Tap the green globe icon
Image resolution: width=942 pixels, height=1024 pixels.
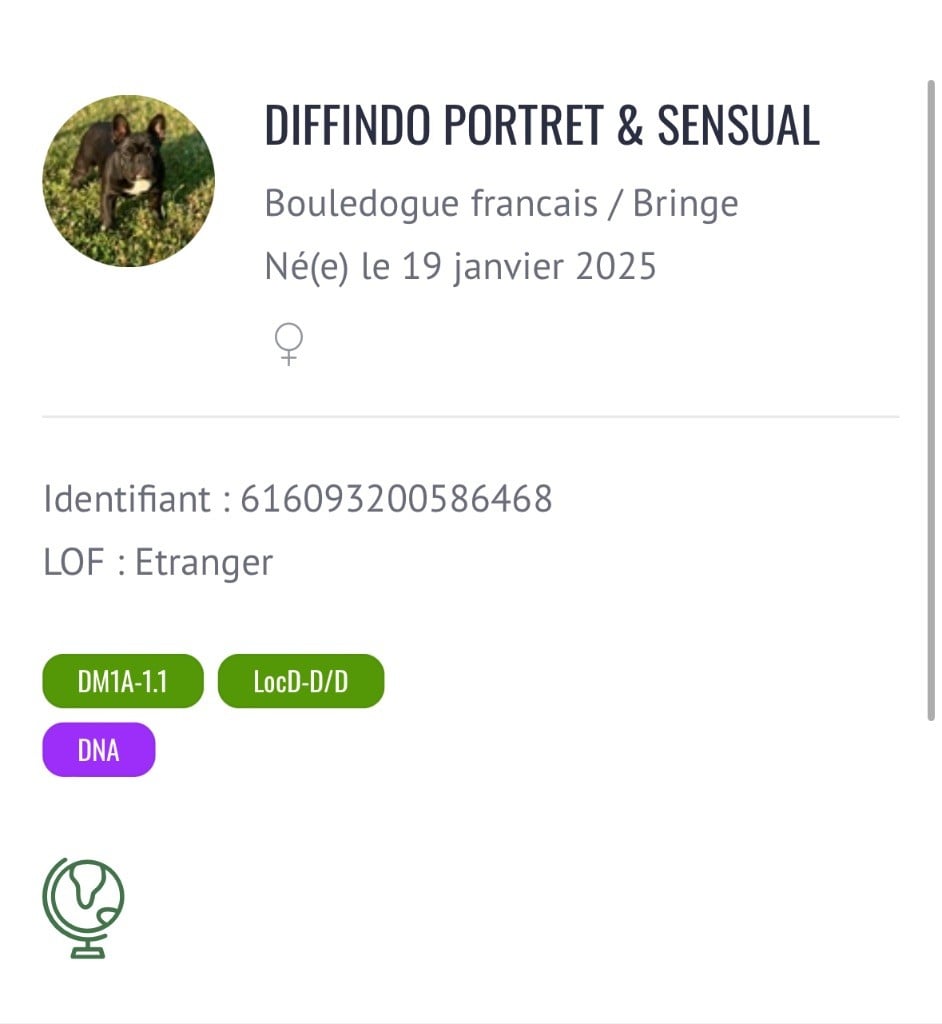coord(85,906)
